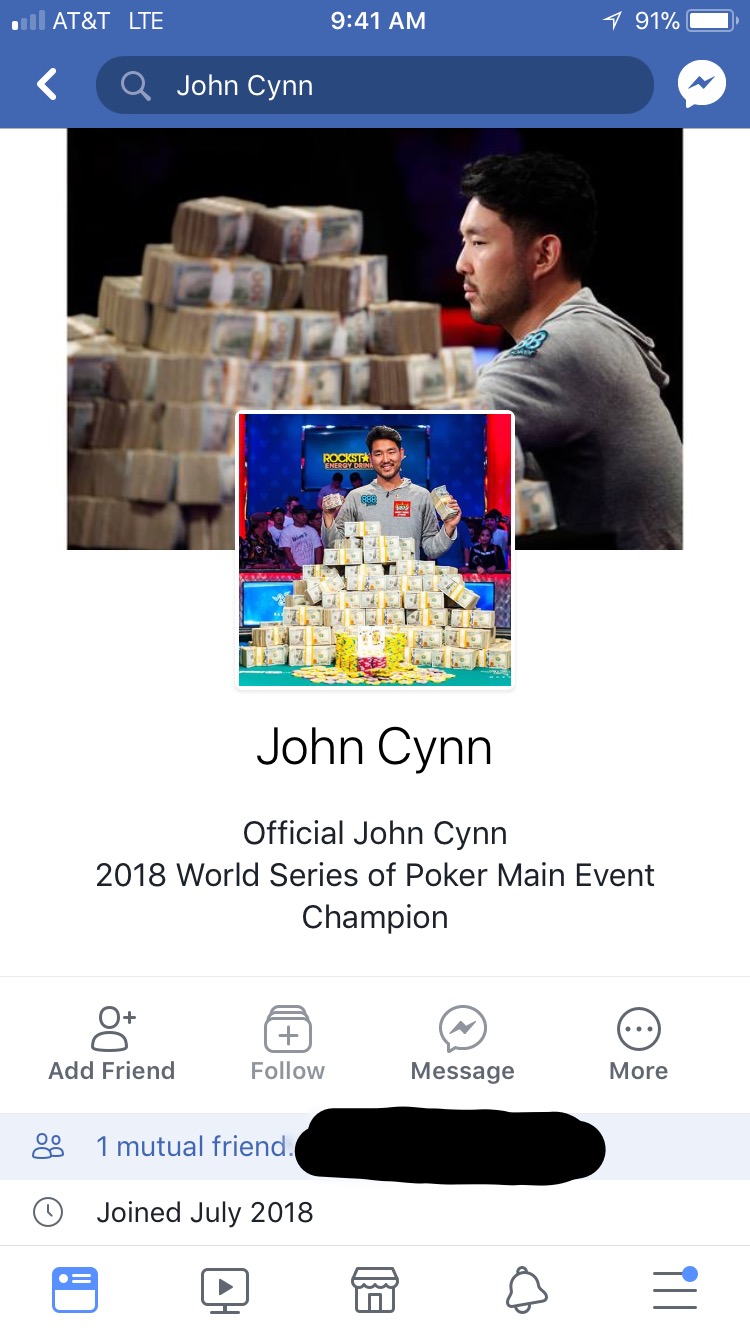Send a friend request with Add Friend
The image size is (750, 1334).
tap(112, 1043)
